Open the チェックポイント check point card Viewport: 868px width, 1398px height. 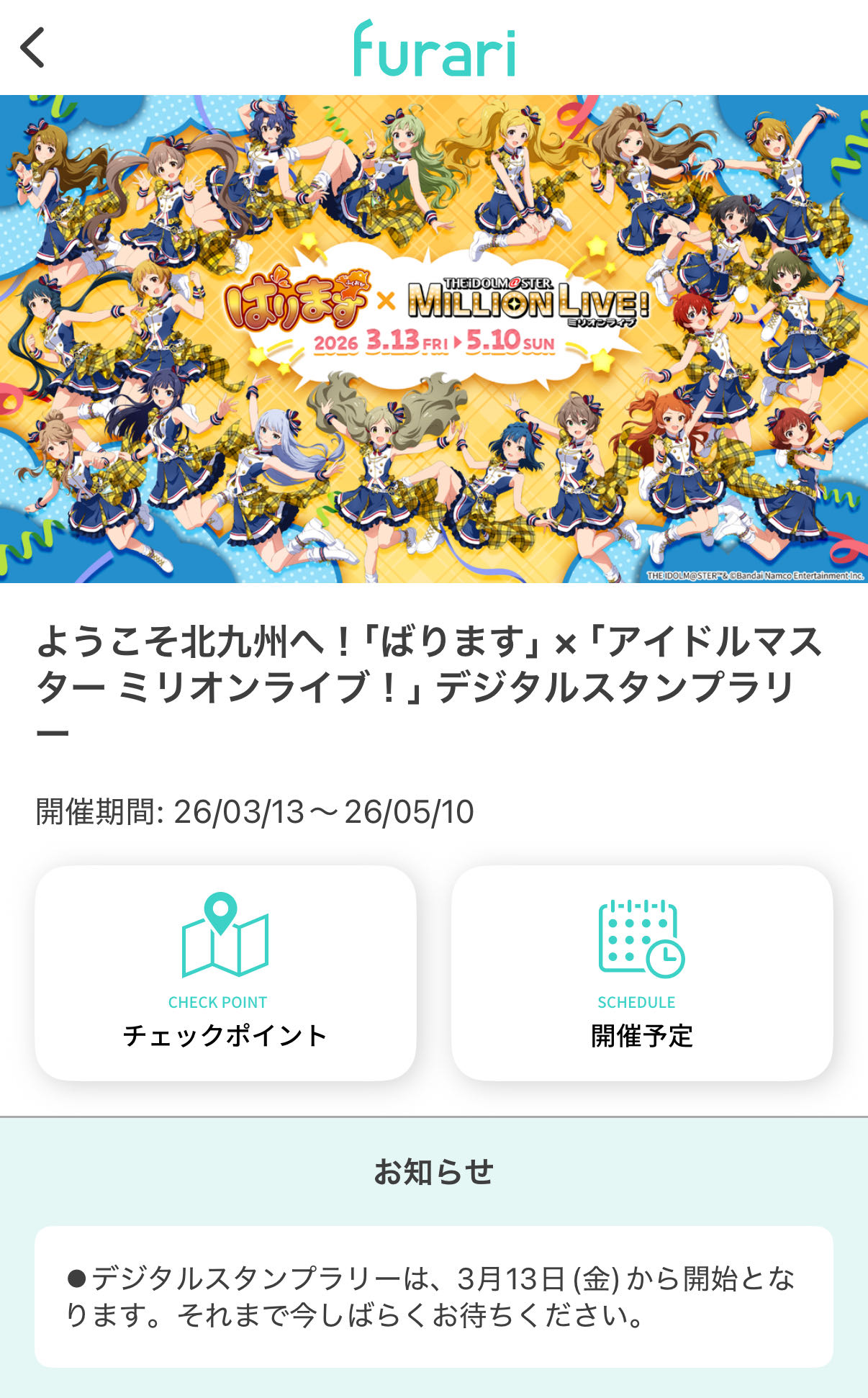coord(225,972)
